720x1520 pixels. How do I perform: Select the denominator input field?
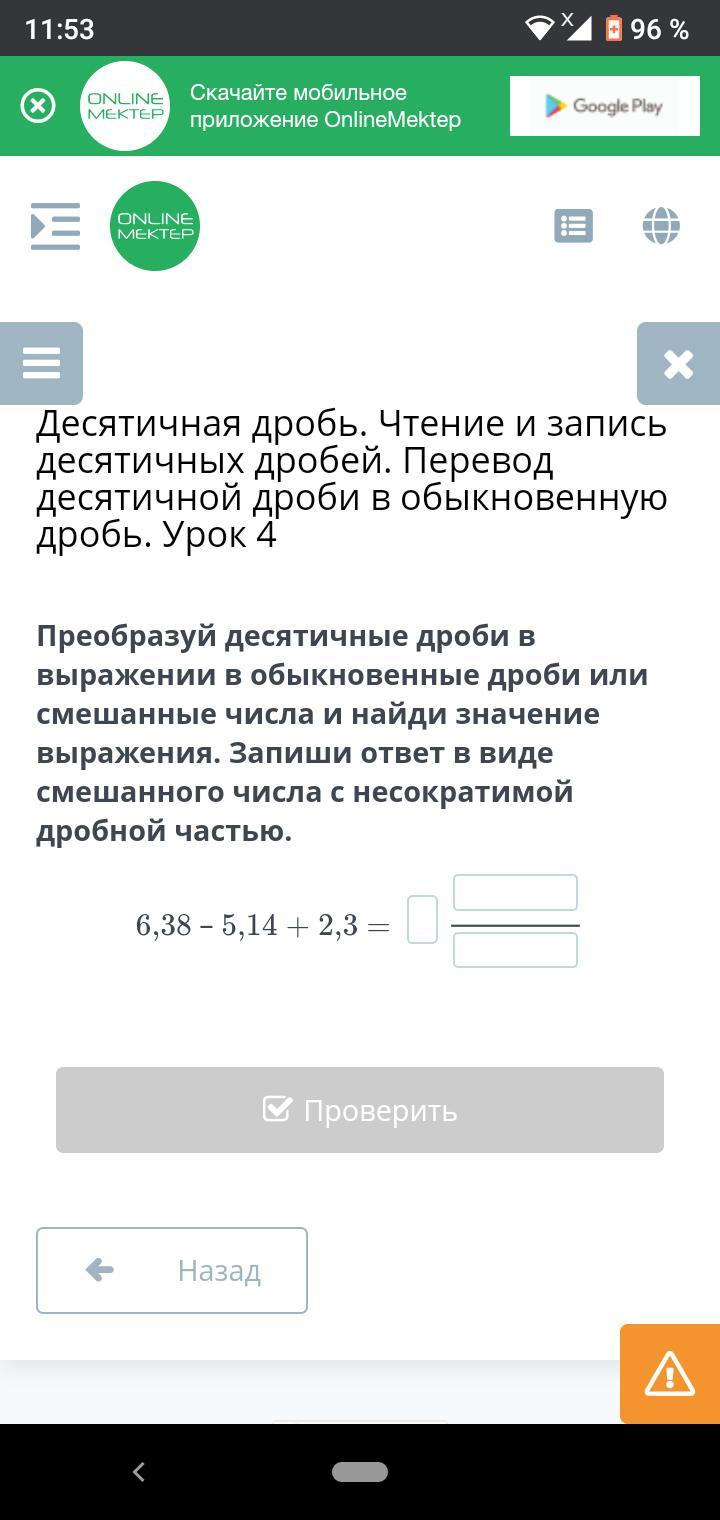pos(515,950)
